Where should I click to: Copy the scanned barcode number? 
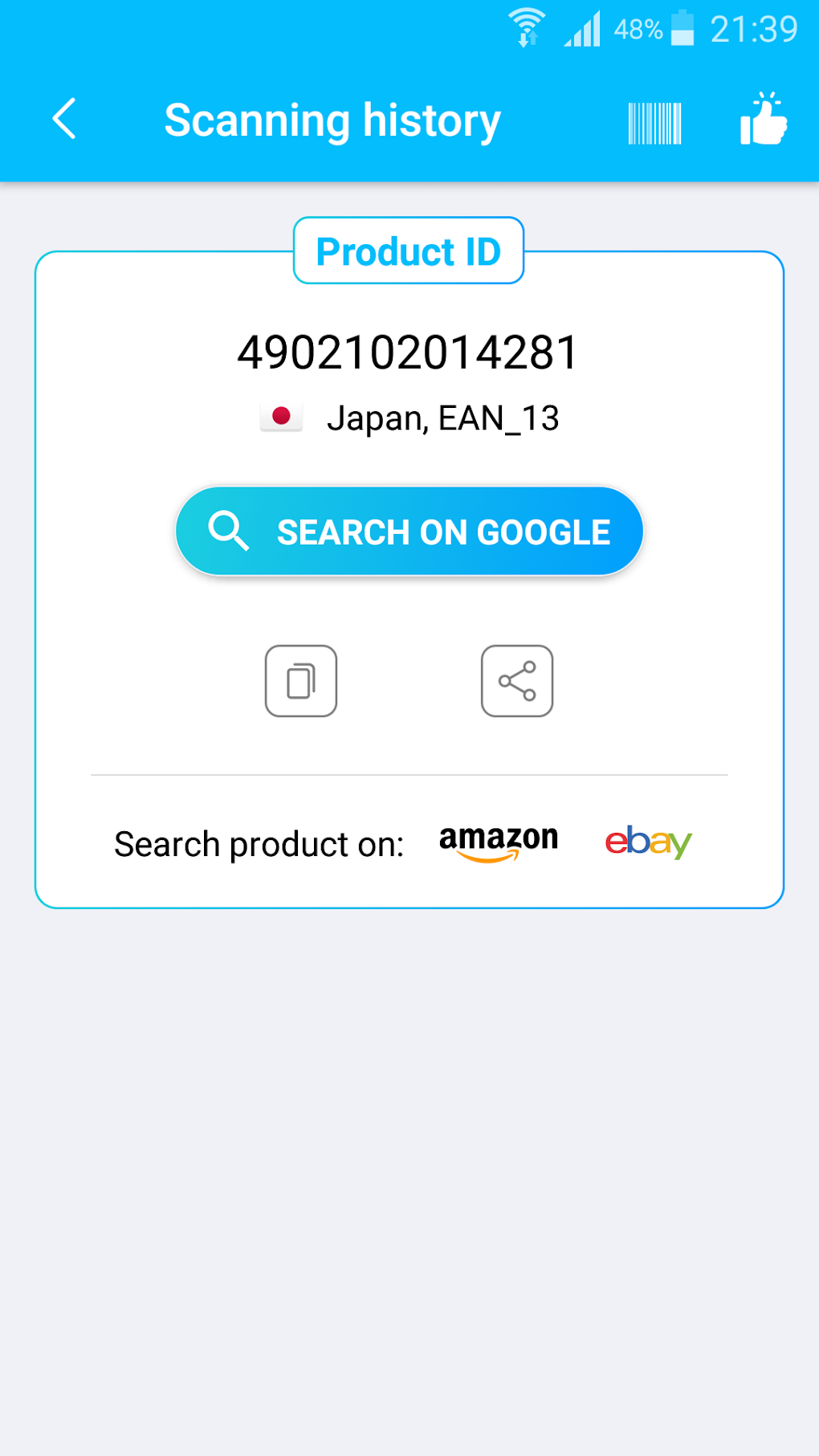(x=300, y=680)
